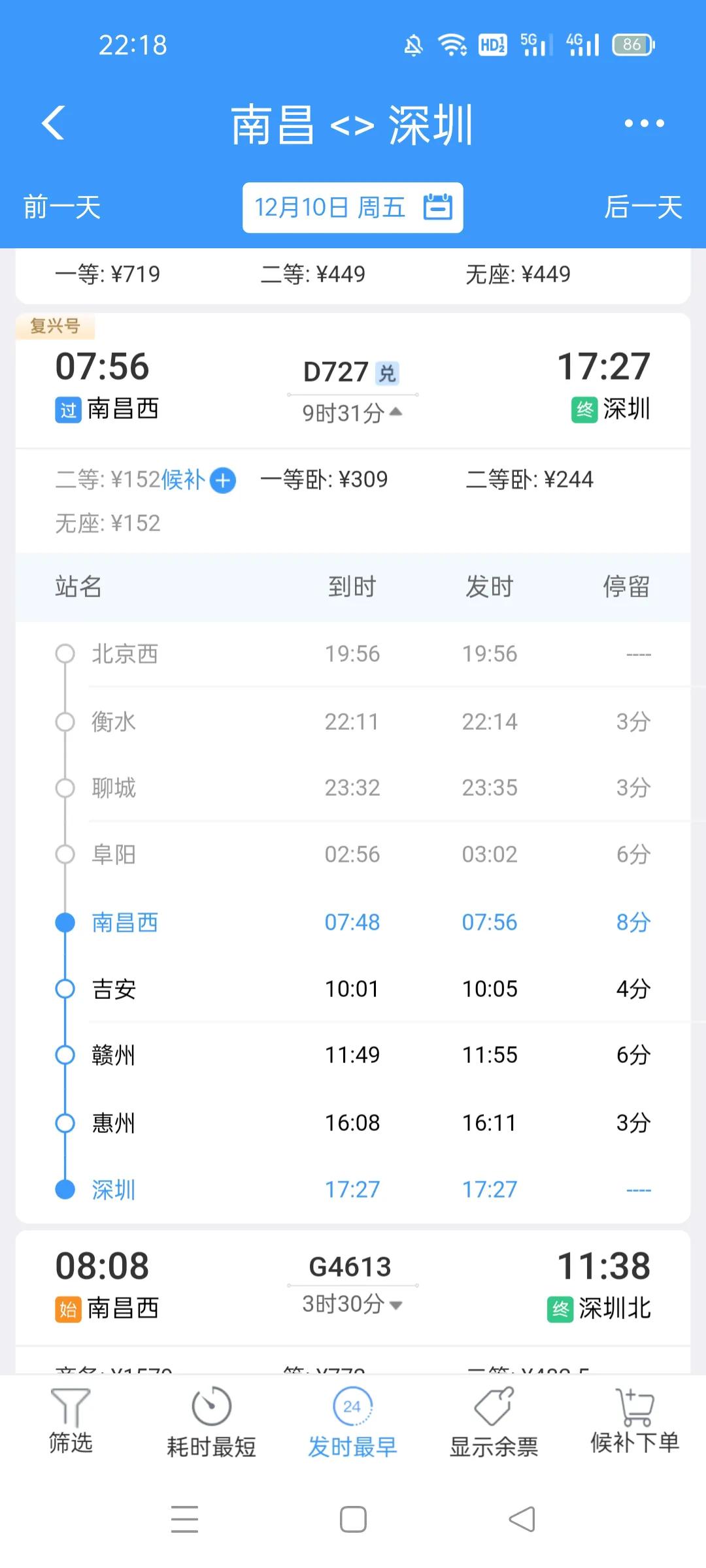Image resolution: width=706 pixels, height=1568 pixels.
Task: Switch to the next day 后一天
Action: point(642,208)
